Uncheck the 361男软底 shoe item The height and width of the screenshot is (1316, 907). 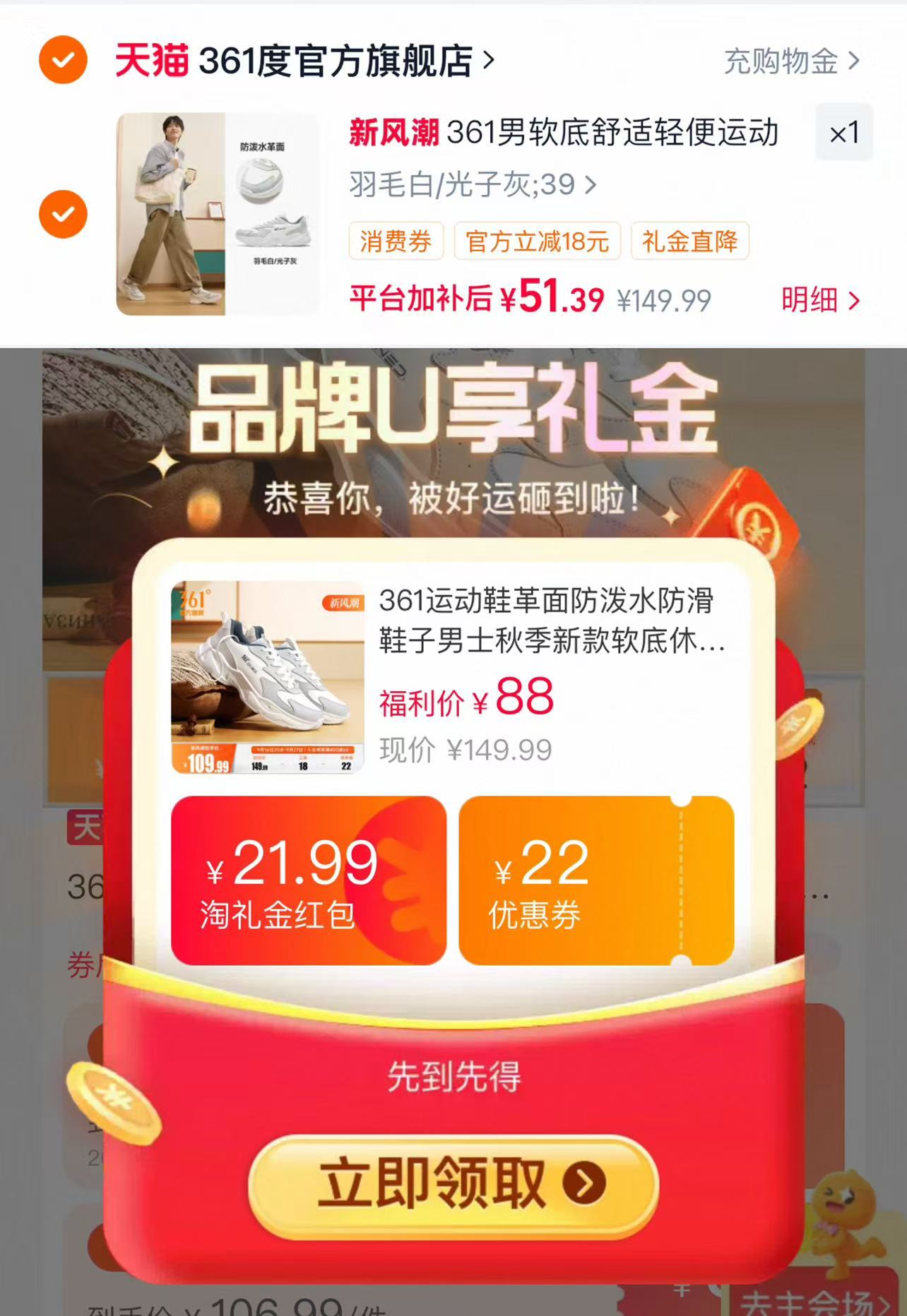click(63, 214)
